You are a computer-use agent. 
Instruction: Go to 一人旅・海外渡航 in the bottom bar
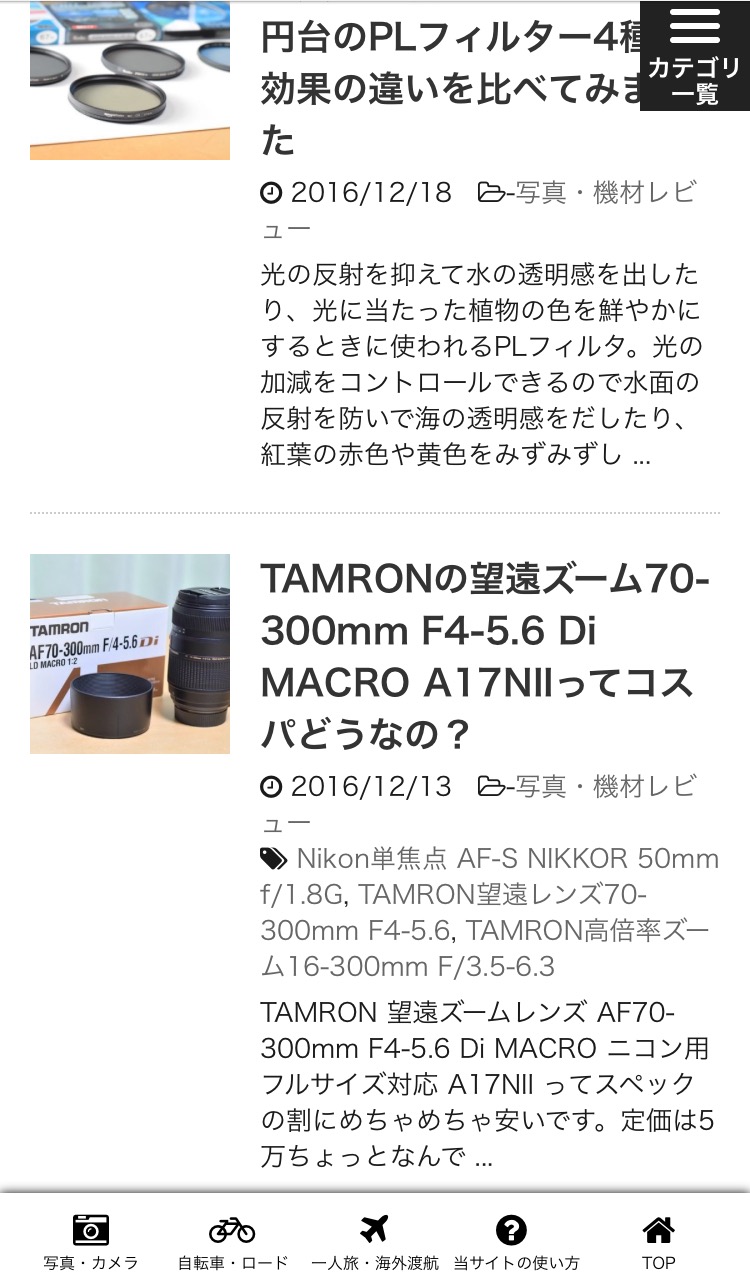tap(374, 1241)
